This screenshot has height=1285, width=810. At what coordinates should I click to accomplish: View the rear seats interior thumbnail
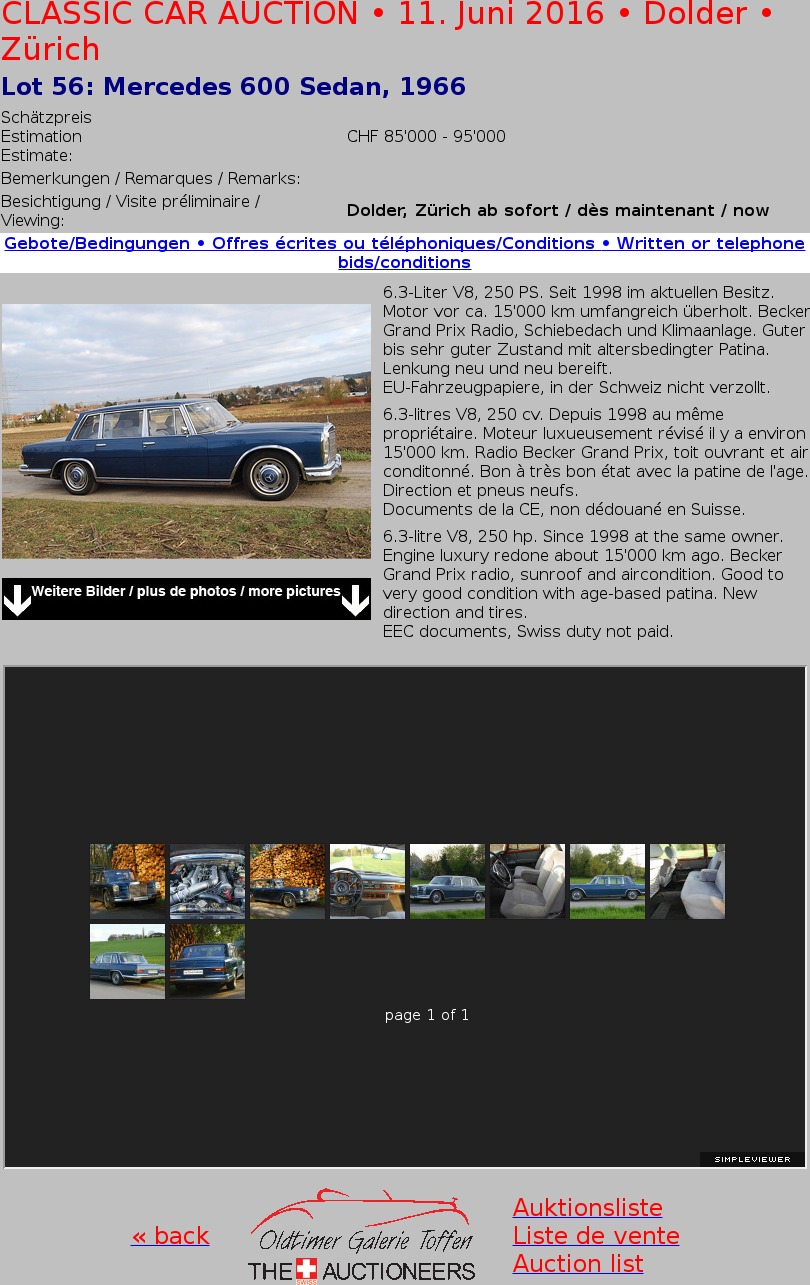coord(687,881)
